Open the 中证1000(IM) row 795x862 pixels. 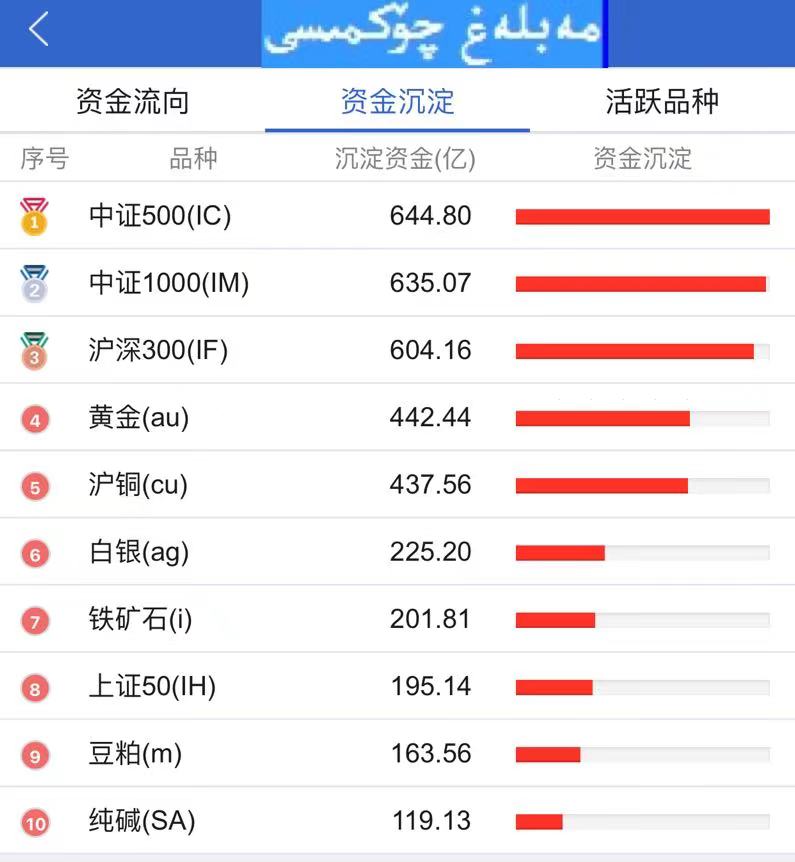click(168, 283)
